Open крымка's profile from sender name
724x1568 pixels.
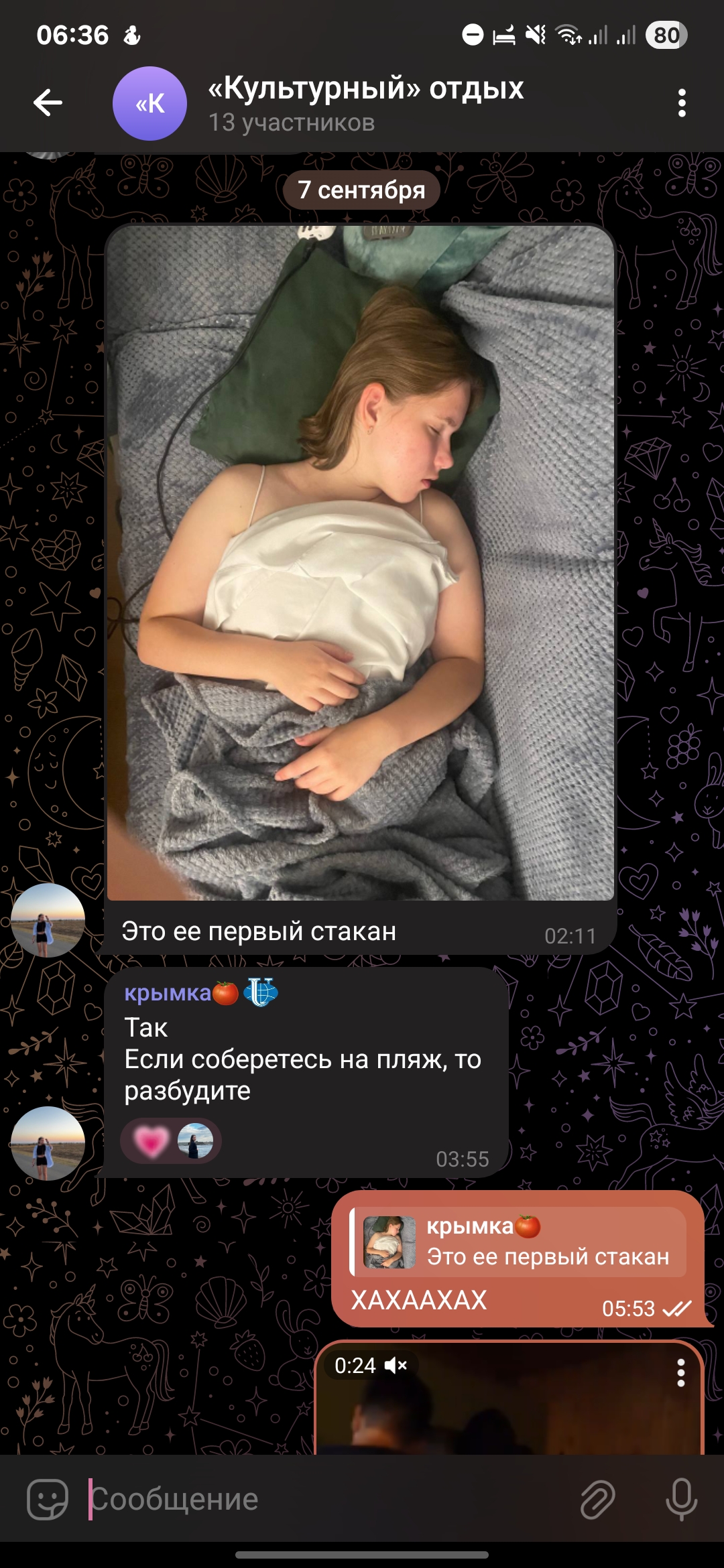[168, 993]
